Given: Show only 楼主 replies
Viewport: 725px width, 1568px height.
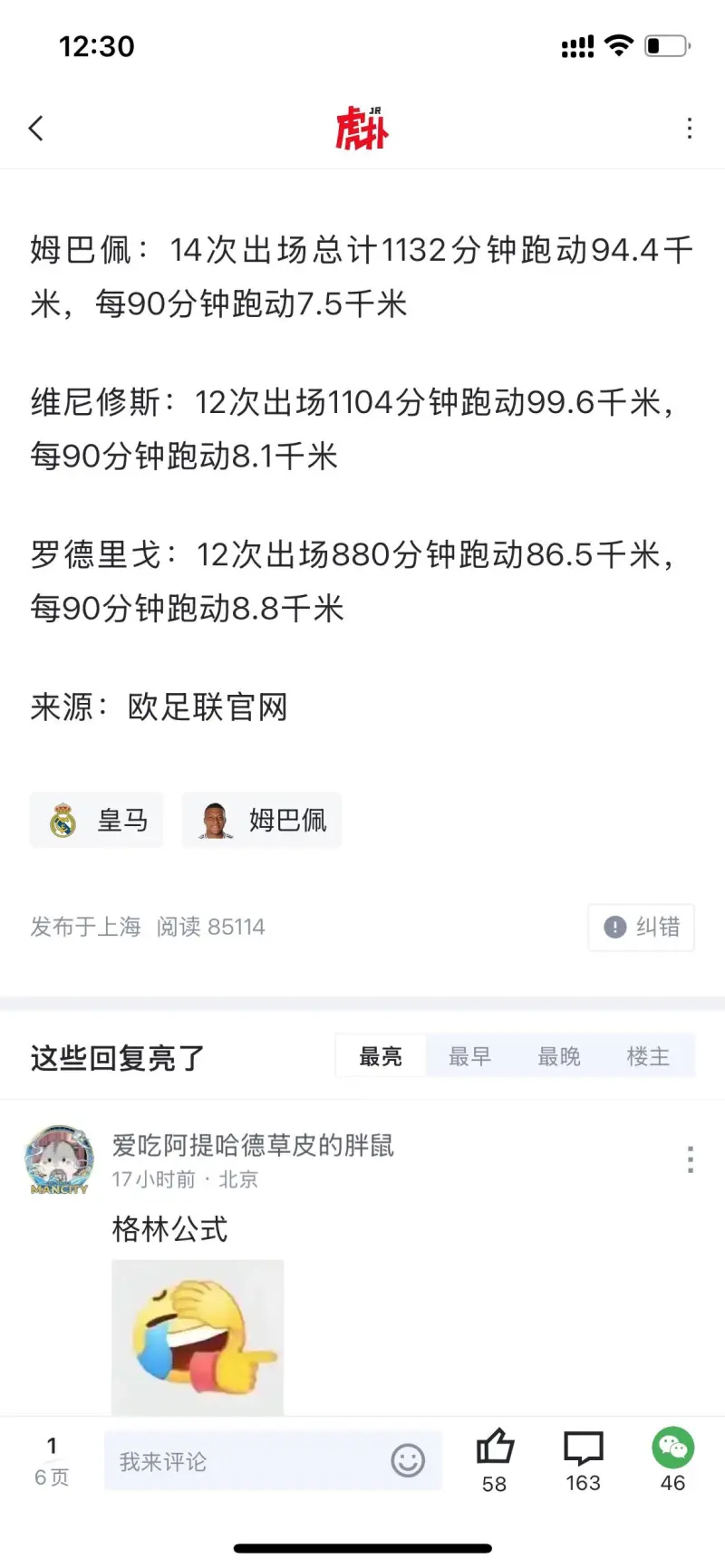Looking at the screenshot, I should click(x=648, y=1056).
